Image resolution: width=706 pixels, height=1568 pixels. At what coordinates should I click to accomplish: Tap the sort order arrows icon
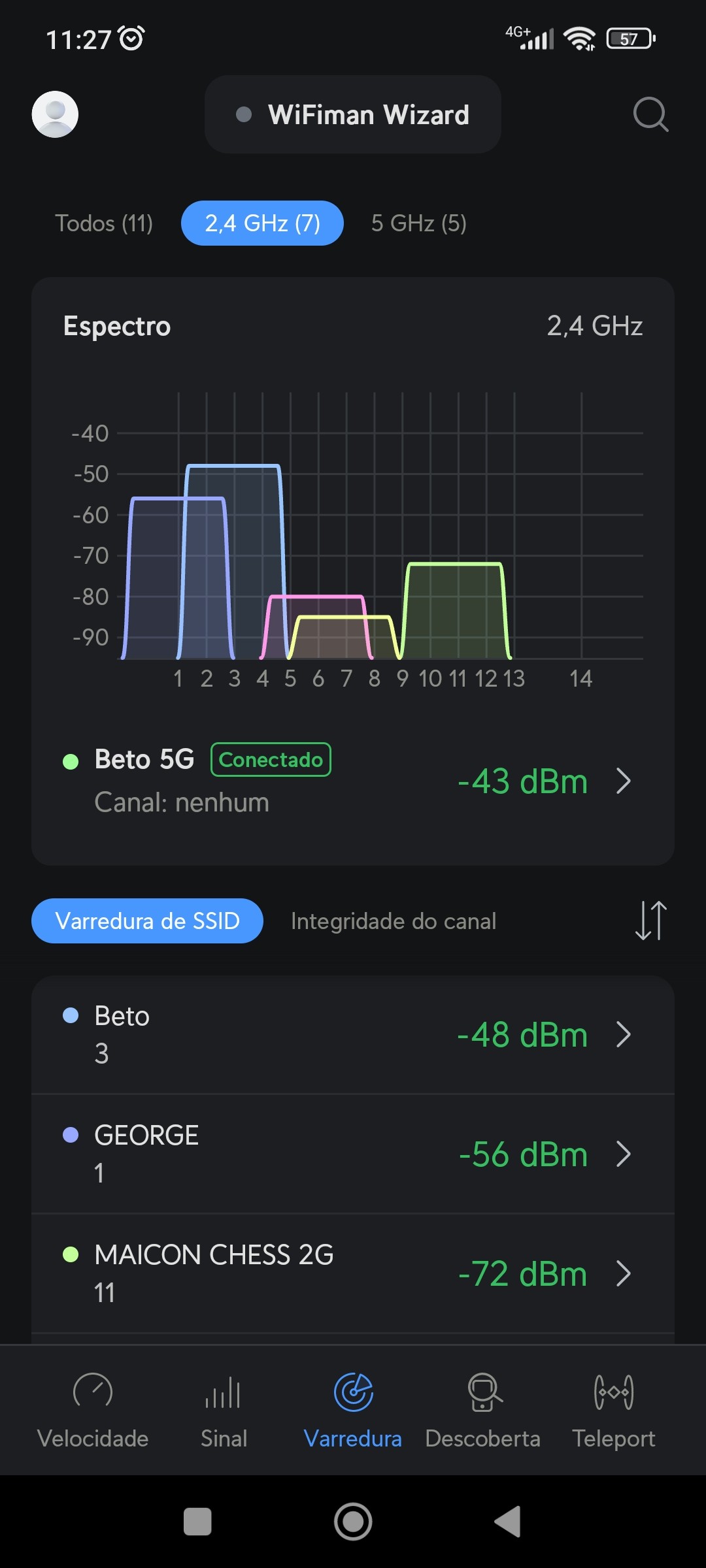click(x=650, y=921)
